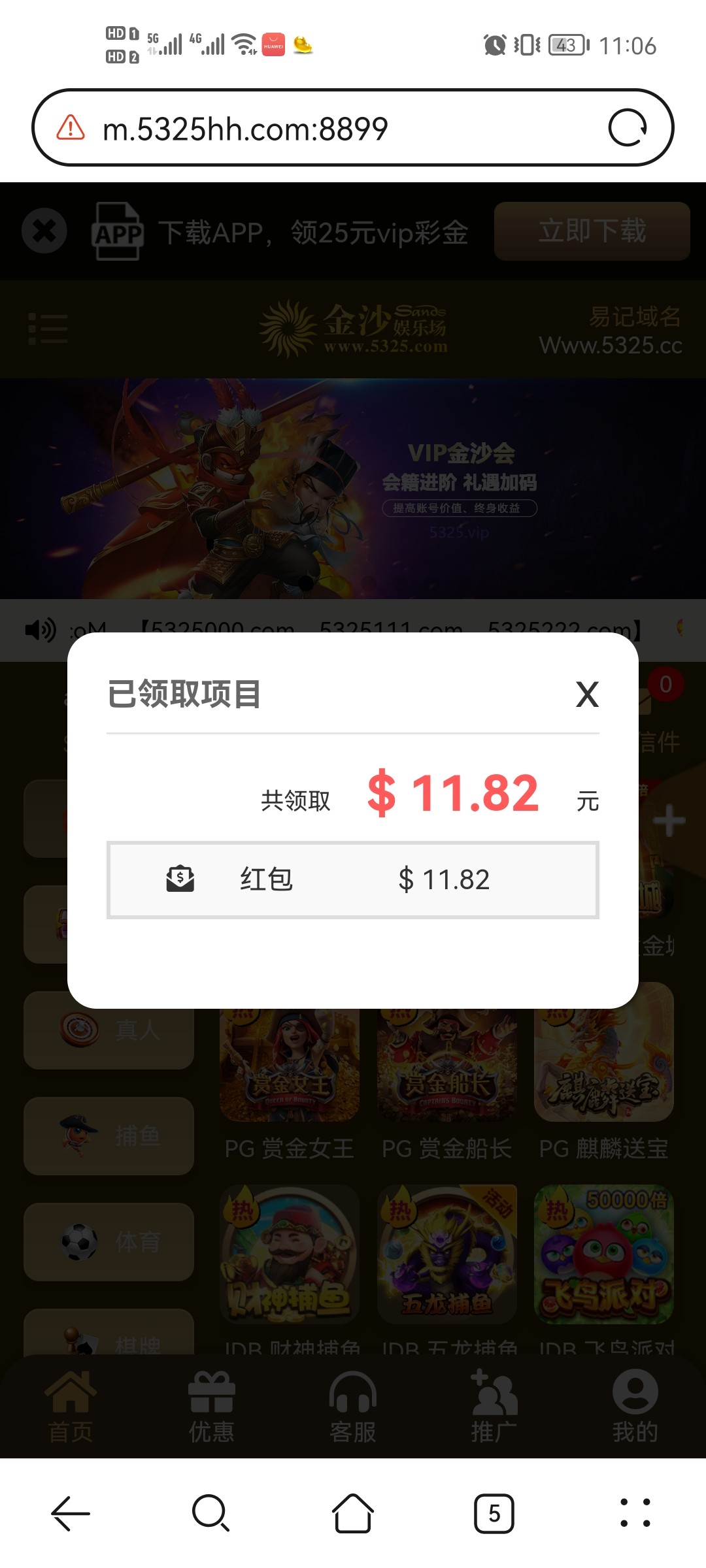Select the 捕鱼 game category
This screenshot has width=706, height=1568.
109,1136
